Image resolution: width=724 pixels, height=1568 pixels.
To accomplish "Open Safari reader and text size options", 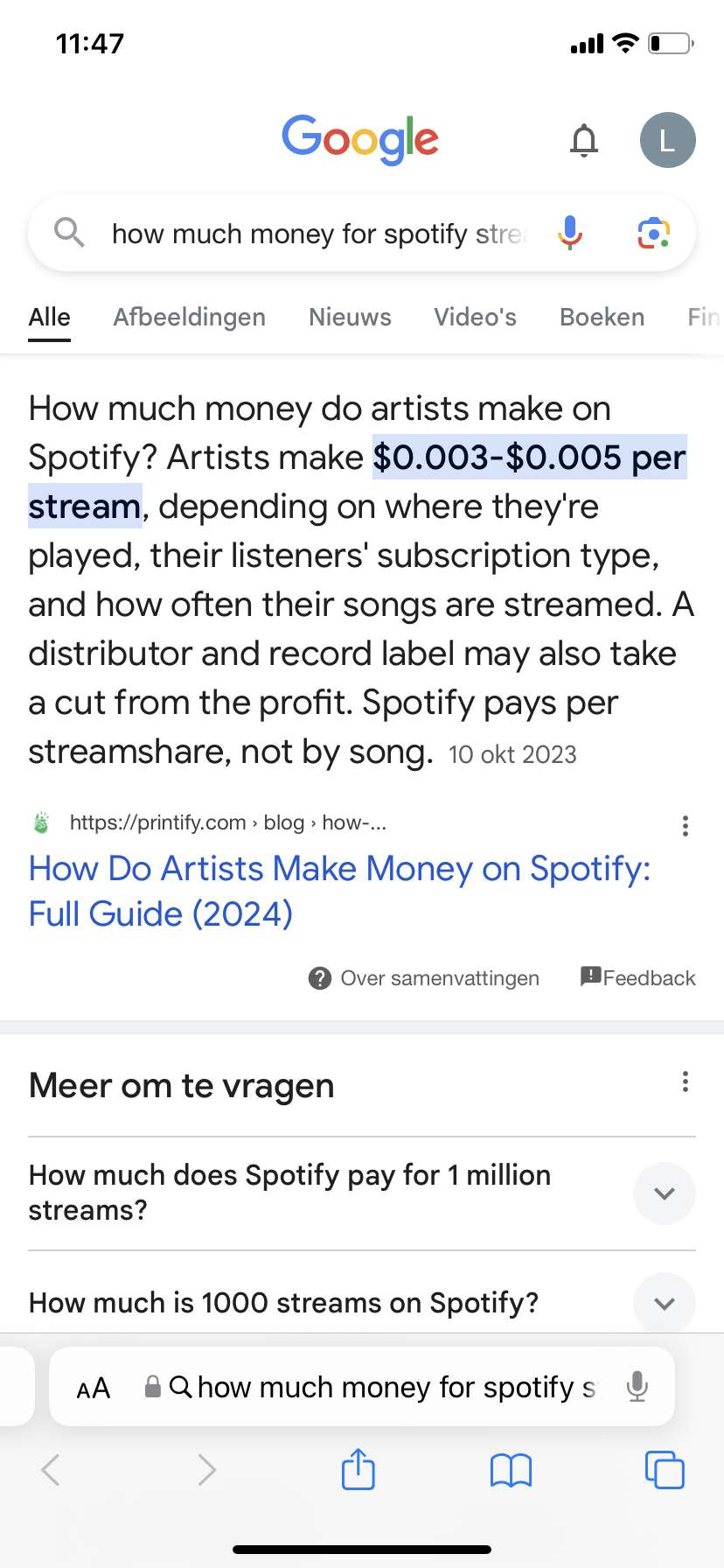I will pos(94,1388).
